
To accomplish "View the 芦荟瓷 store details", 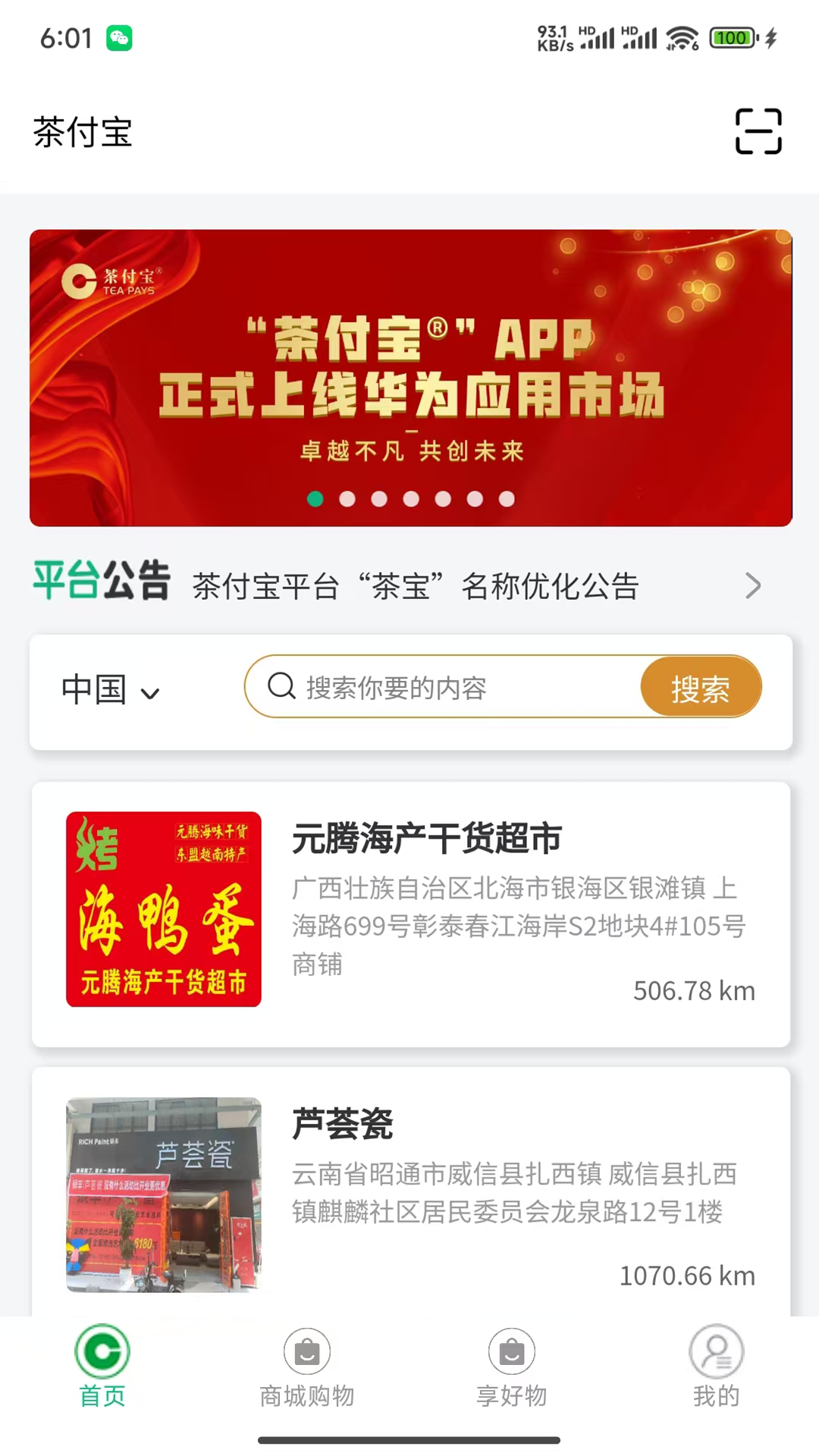I will pos(410,1191).
